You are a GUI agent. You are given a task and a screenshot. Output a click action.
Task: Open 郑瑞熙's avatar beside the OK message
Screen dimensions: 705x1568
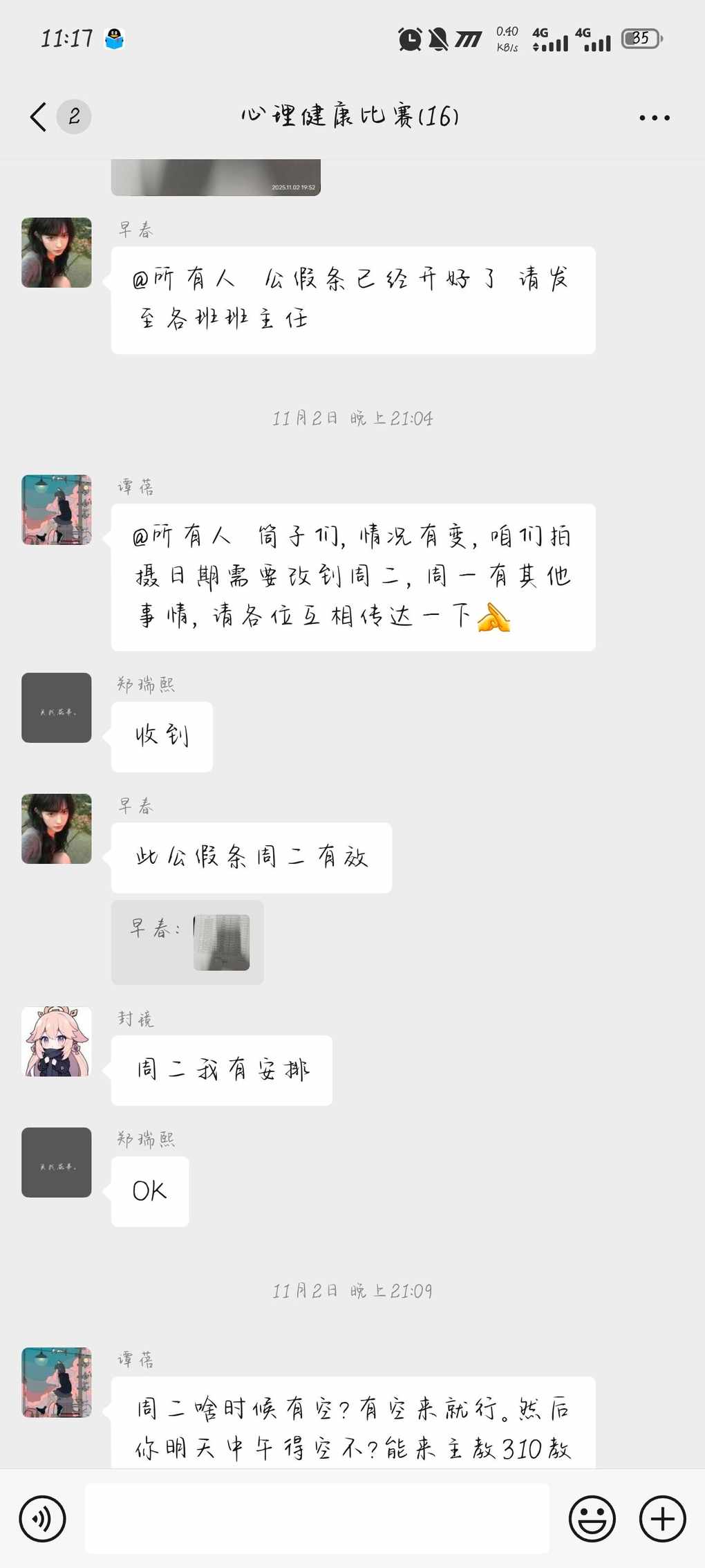[57, 1162]
